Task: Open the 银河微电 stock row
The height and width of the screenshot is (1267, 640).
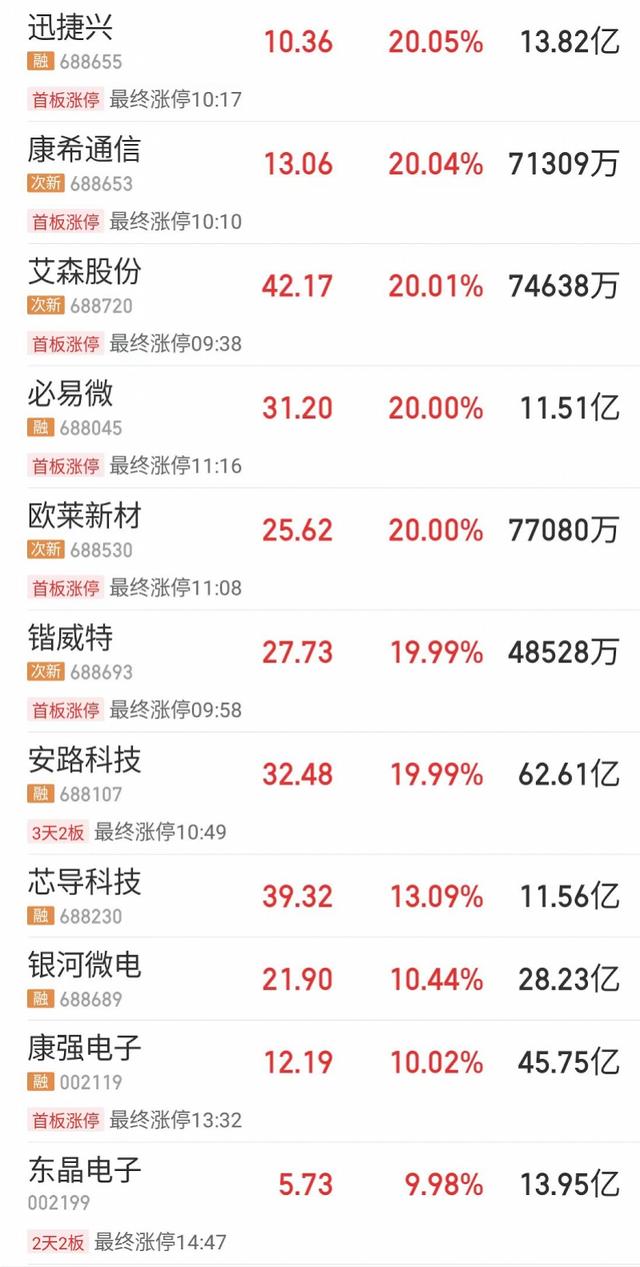Action: 320,979
